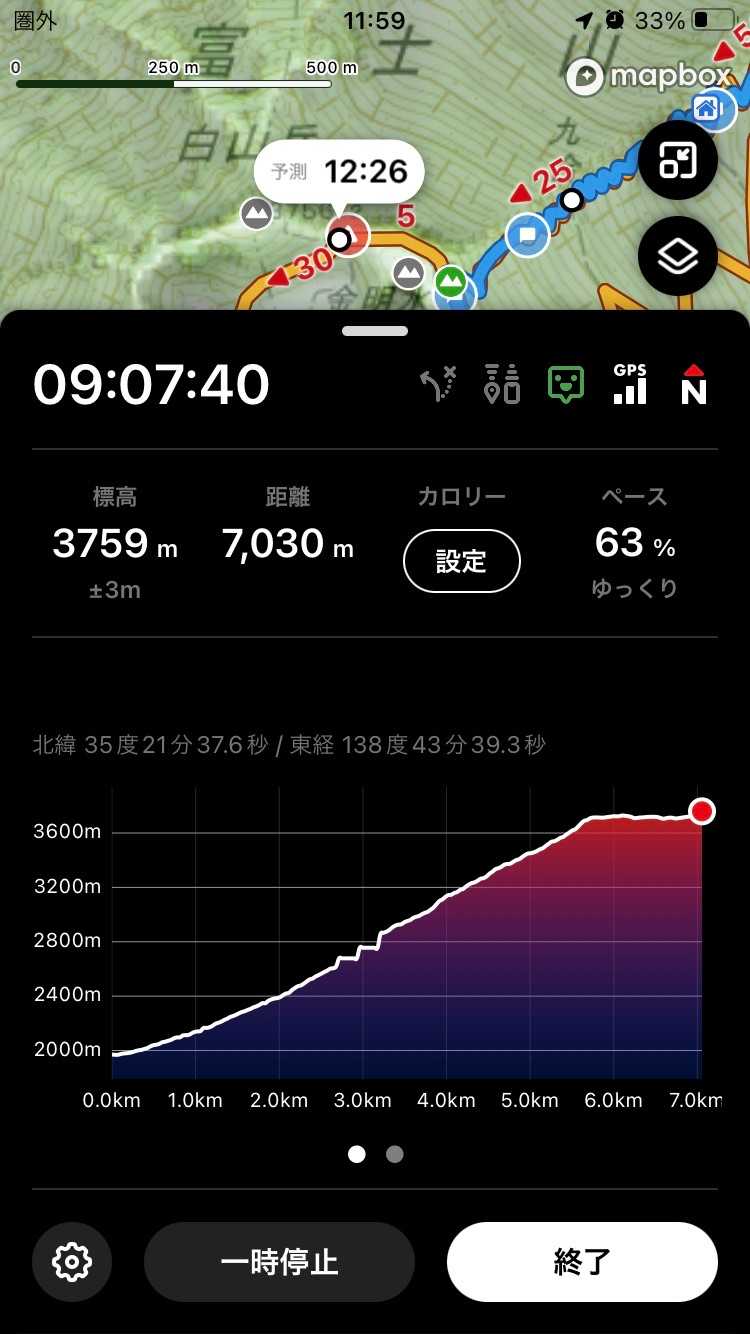Pause the activity with 一時停止

click(x=279, y=1261)
